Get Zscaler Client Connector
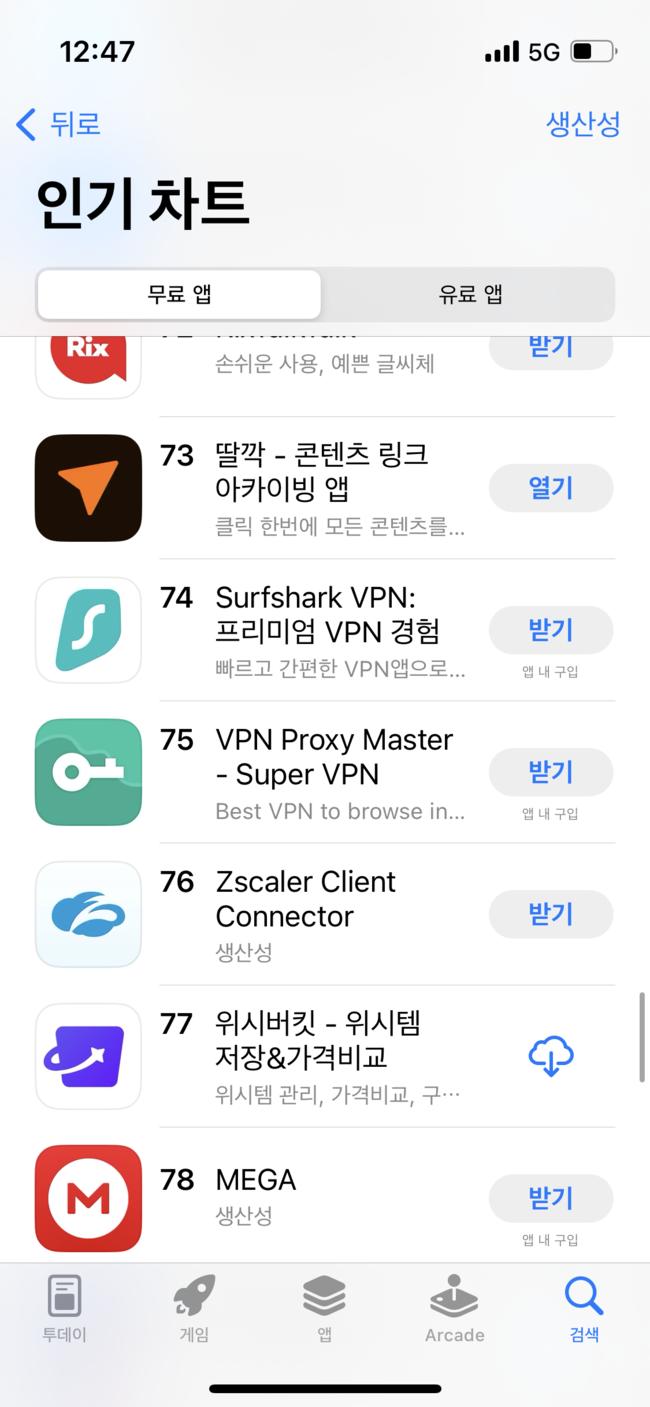Viewport: 650px width, 1407px height. pyautogui.click(x=550, y=914)
